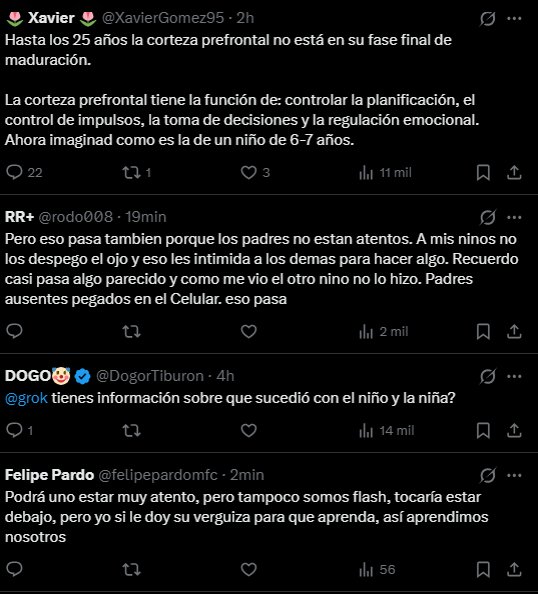
Task: Reply to the RR+ comment
Action: 14,331
